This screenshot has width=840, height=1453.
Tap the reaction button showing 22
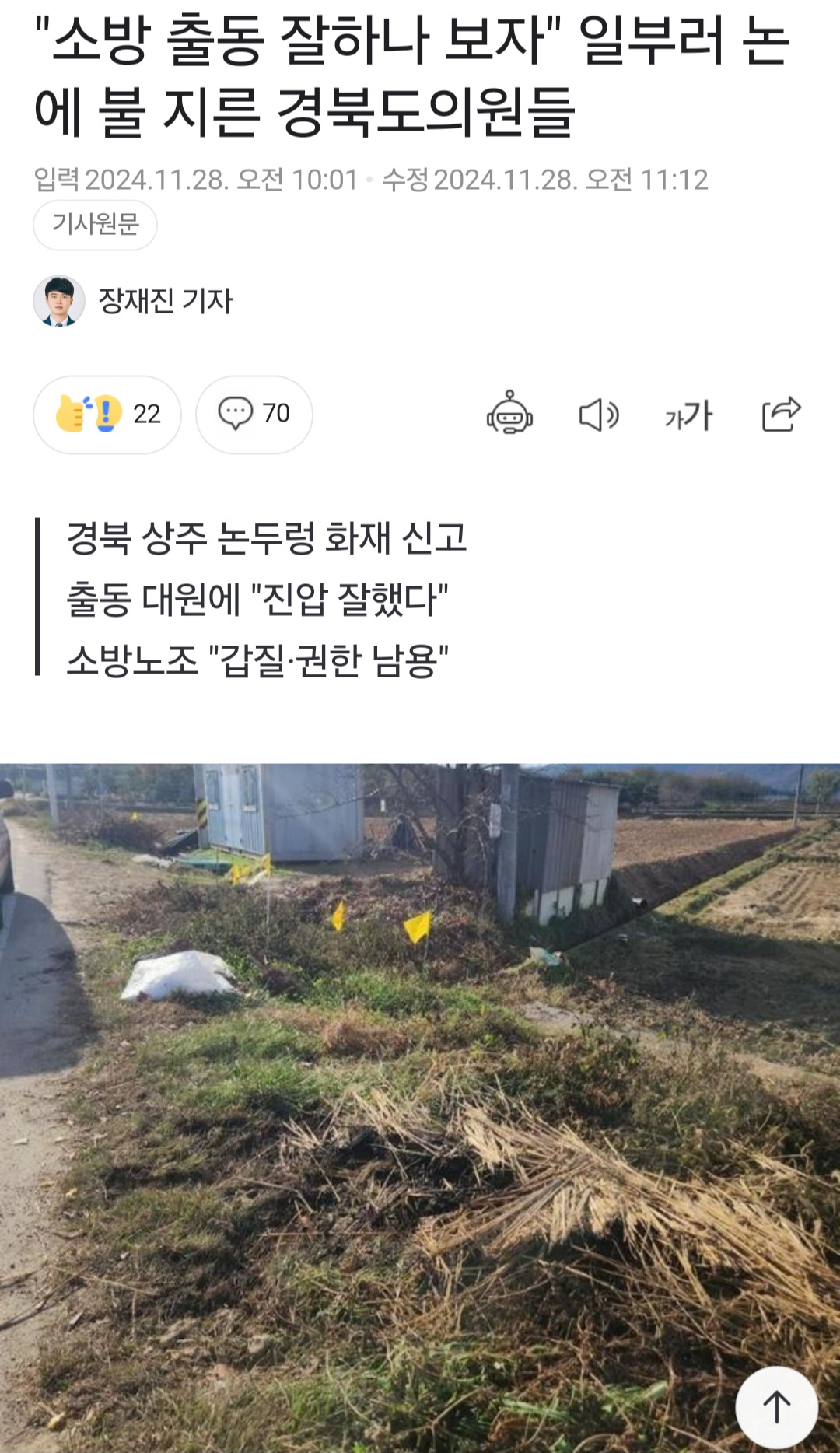(107, 414)
